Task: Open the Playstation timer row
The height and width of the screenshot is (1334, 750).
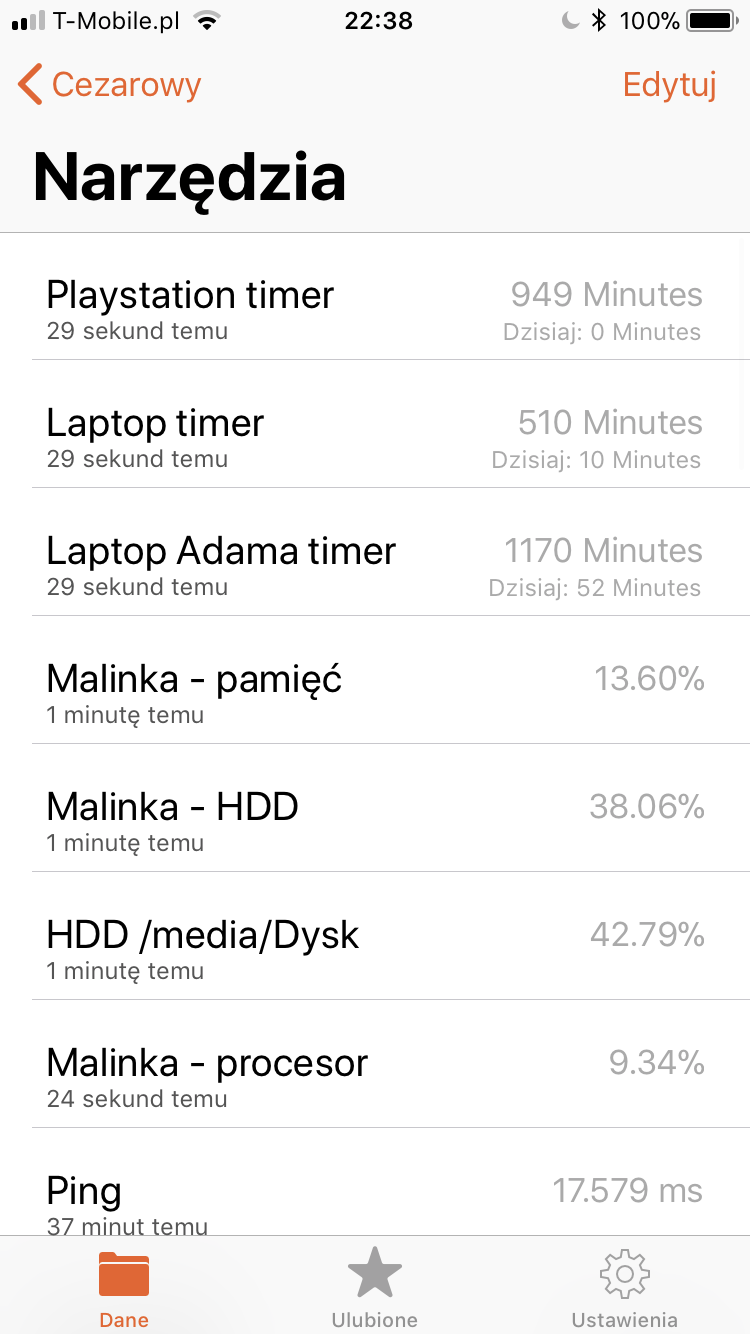Action: click(375, 297)
